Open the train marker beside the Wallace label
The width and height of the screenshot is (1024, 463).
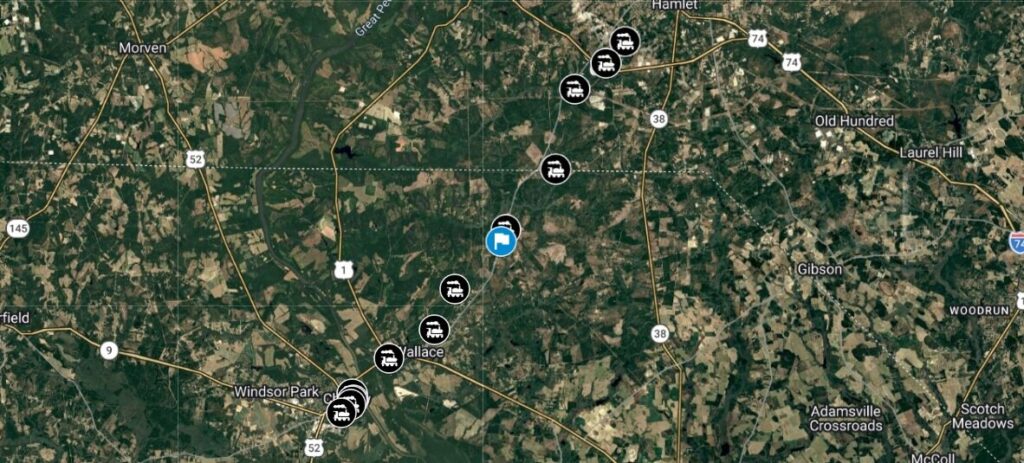tap(389, 357)
